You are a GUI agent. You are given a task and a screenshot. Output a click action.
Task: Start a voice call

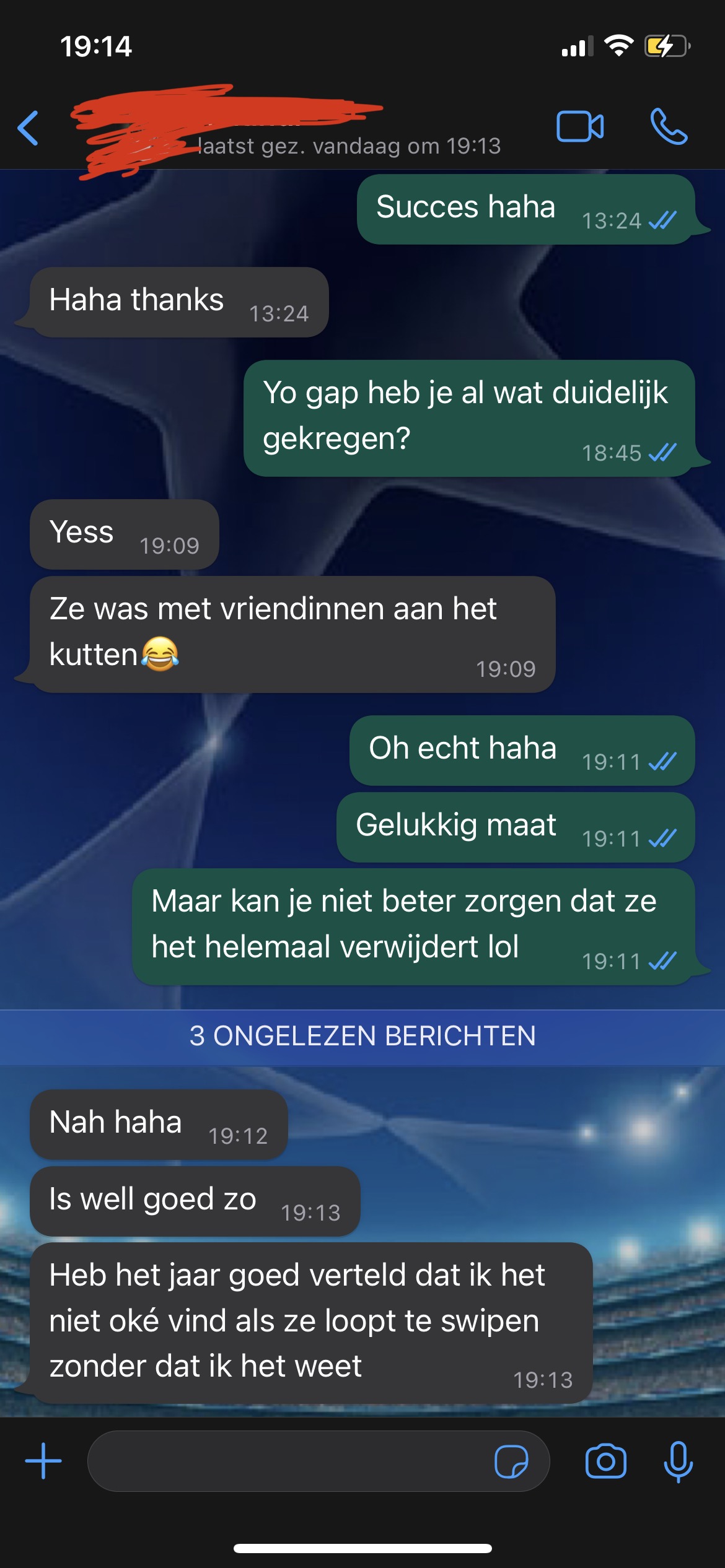[669, 127]
